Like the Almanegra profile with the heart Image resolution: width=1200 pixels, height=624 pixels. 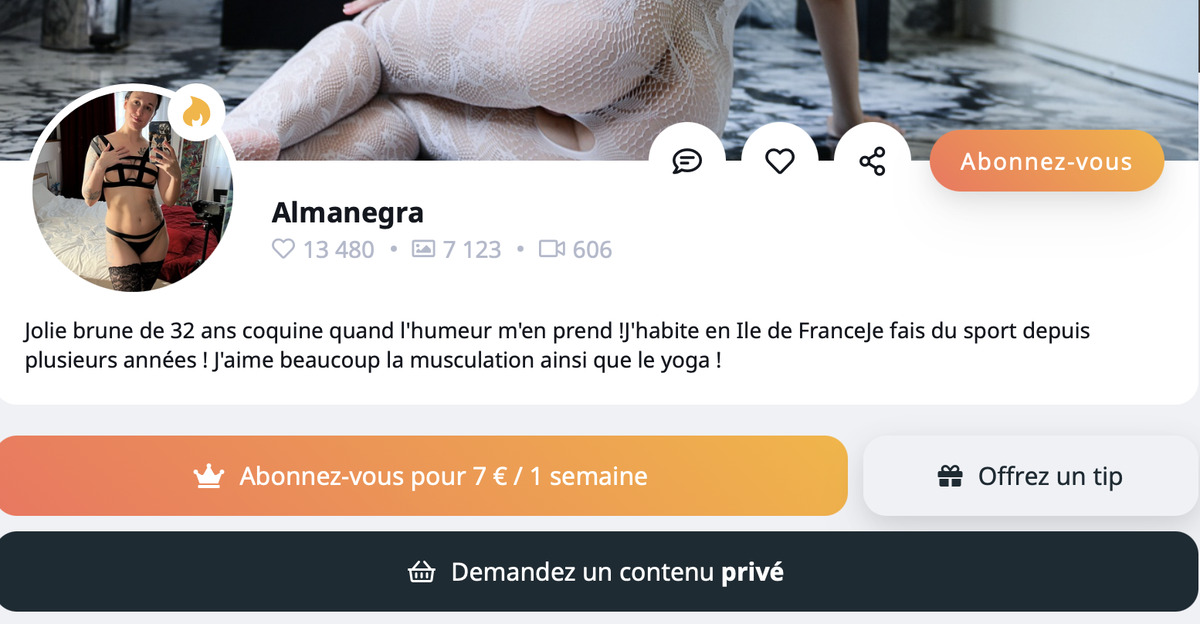[779, 161]
